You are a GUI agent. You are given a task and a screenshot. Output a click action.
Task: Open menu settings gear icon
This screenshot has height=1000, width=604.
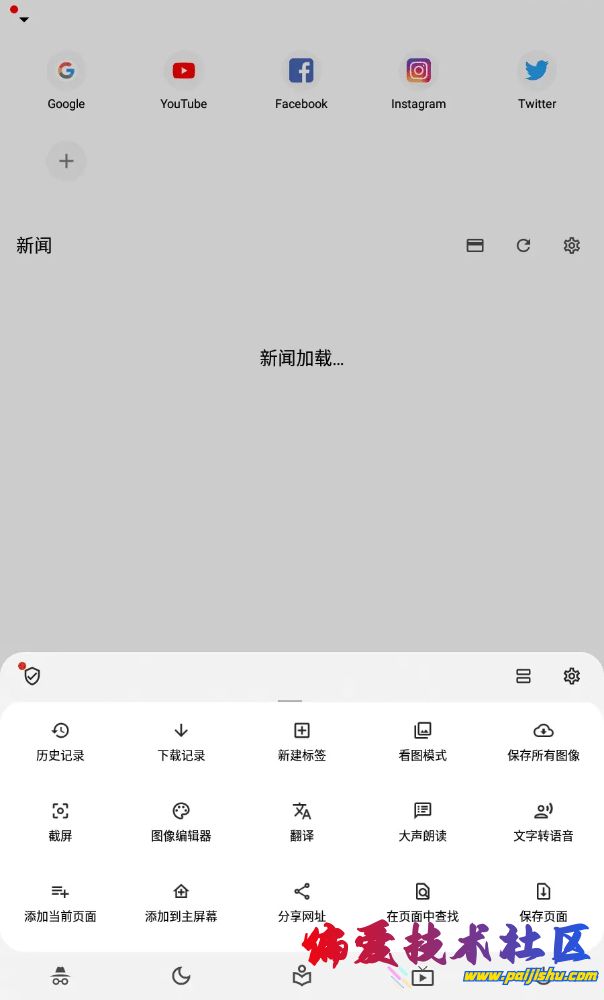coord(571,676)
